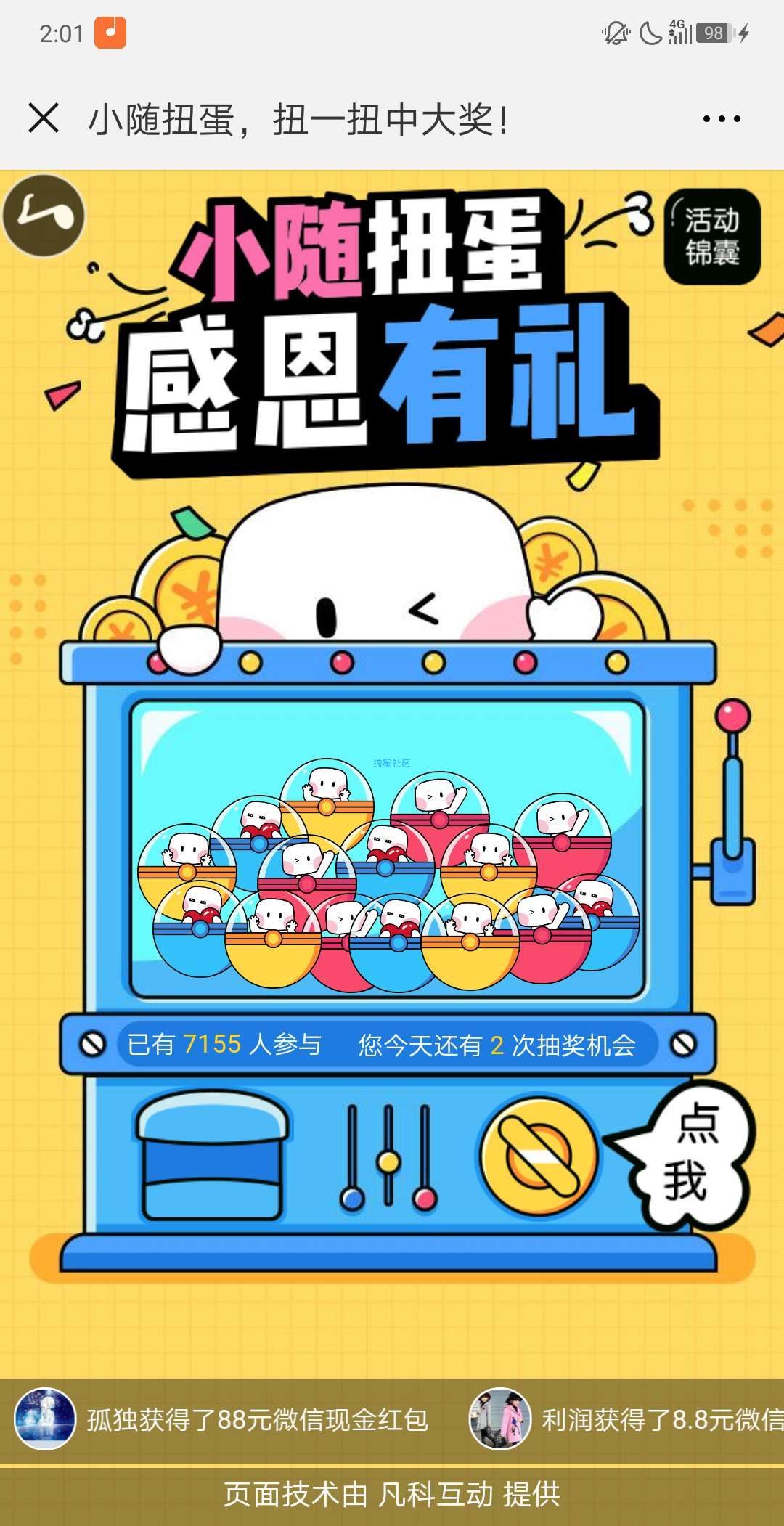Toggle the background music icon
Viewport: 784px width, 1526px height.
pos(44,216)
